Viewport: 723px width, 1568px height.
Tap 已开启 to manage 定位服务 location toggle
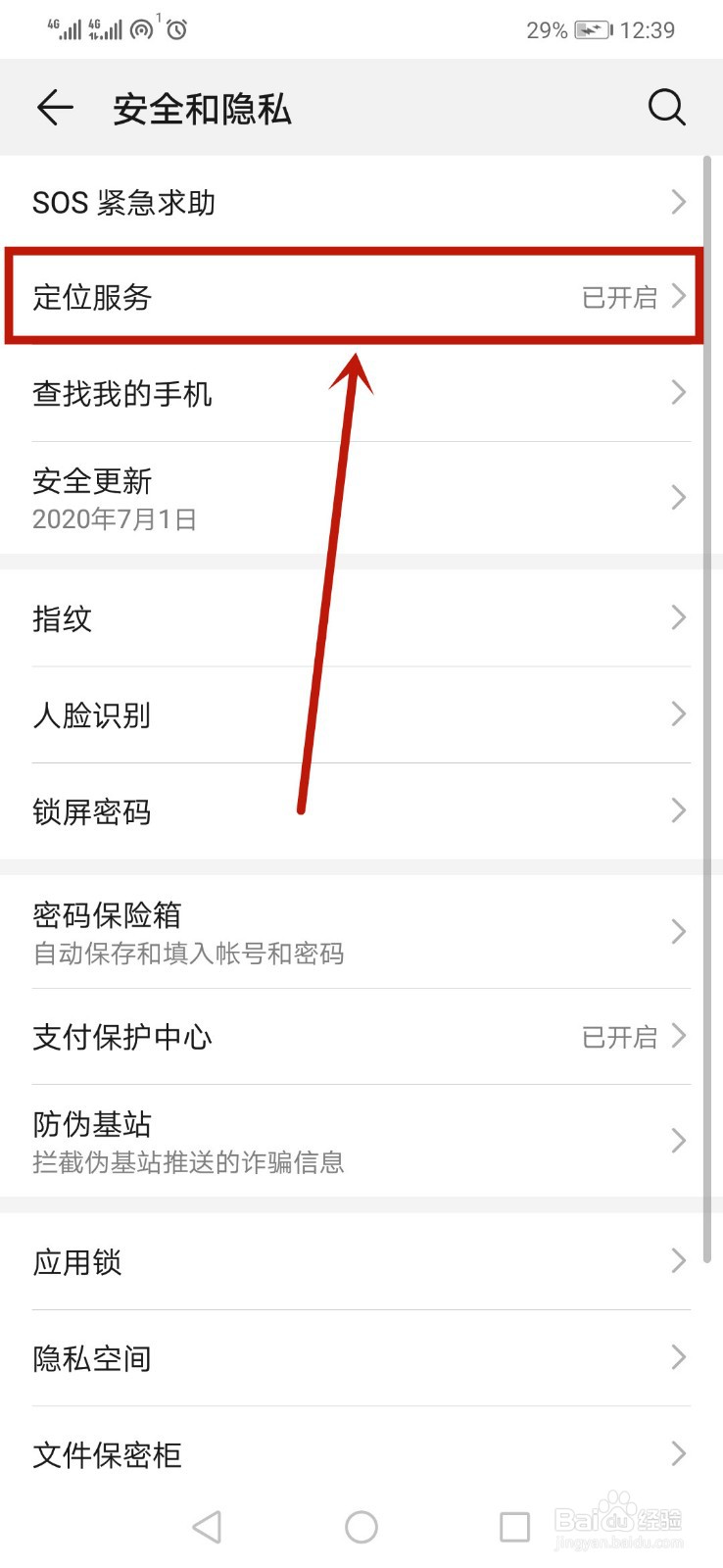coord(617,298)
